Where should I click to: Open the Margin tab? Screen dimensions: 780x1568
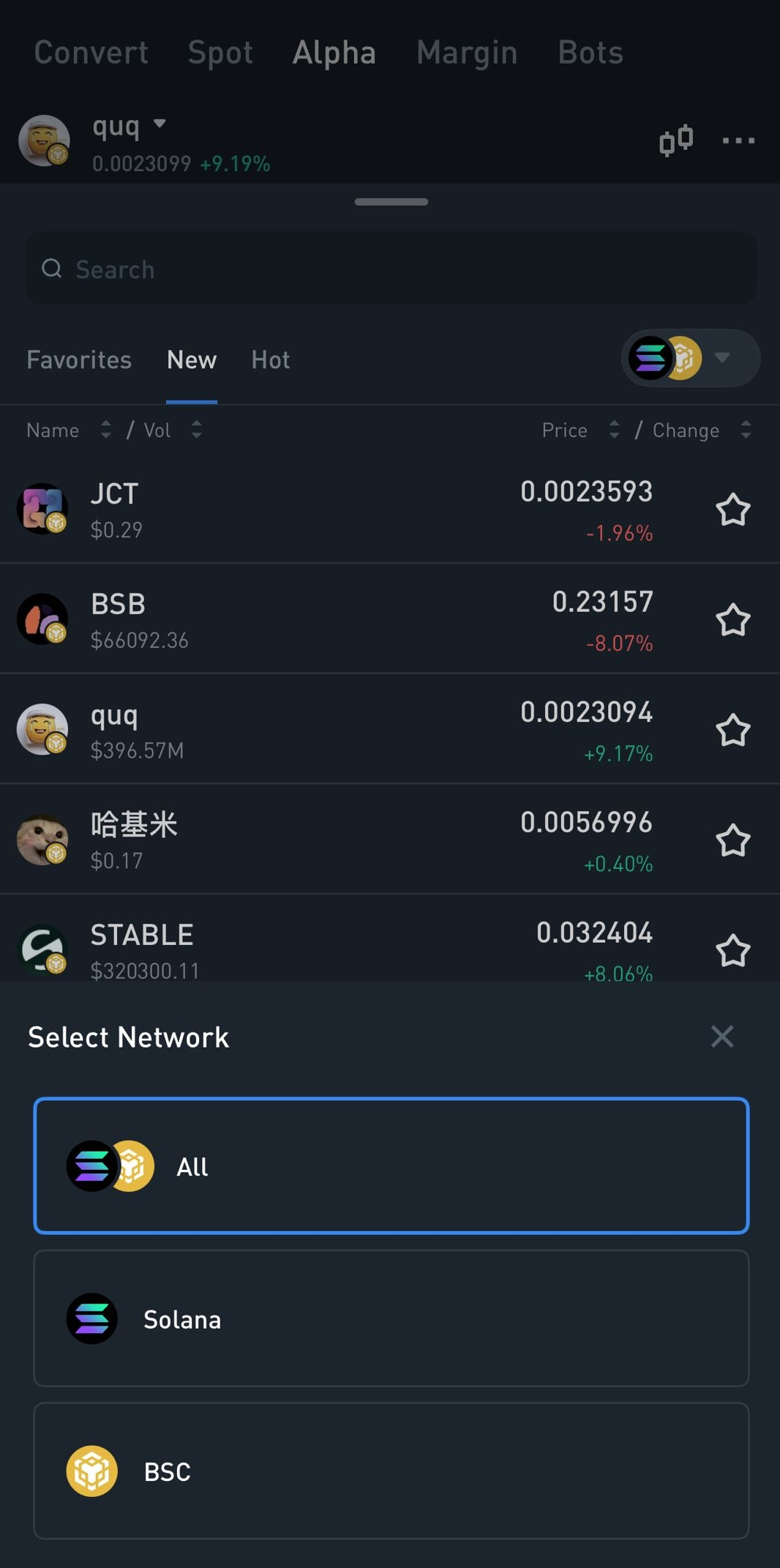click(x=467, y=53)
